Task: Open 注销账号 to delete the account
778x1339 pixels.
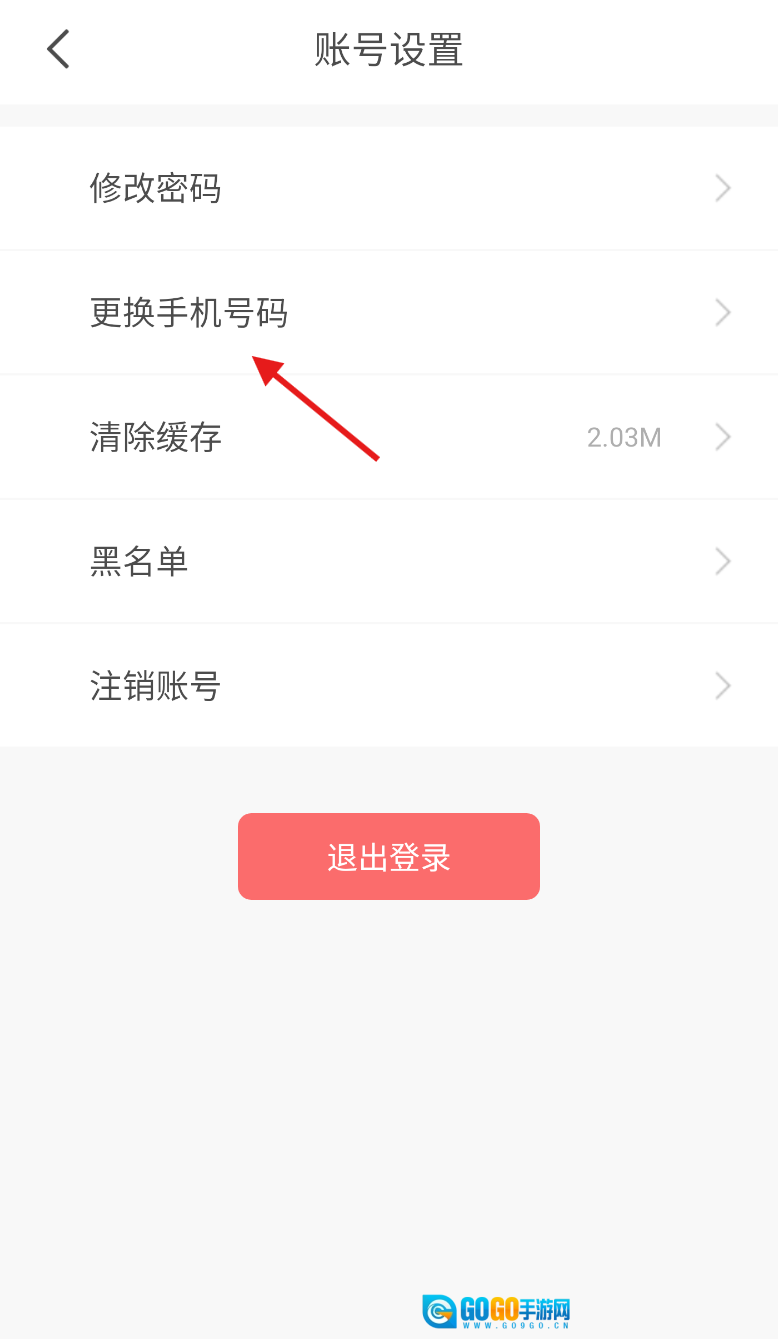Action: (x=388, y=686)
